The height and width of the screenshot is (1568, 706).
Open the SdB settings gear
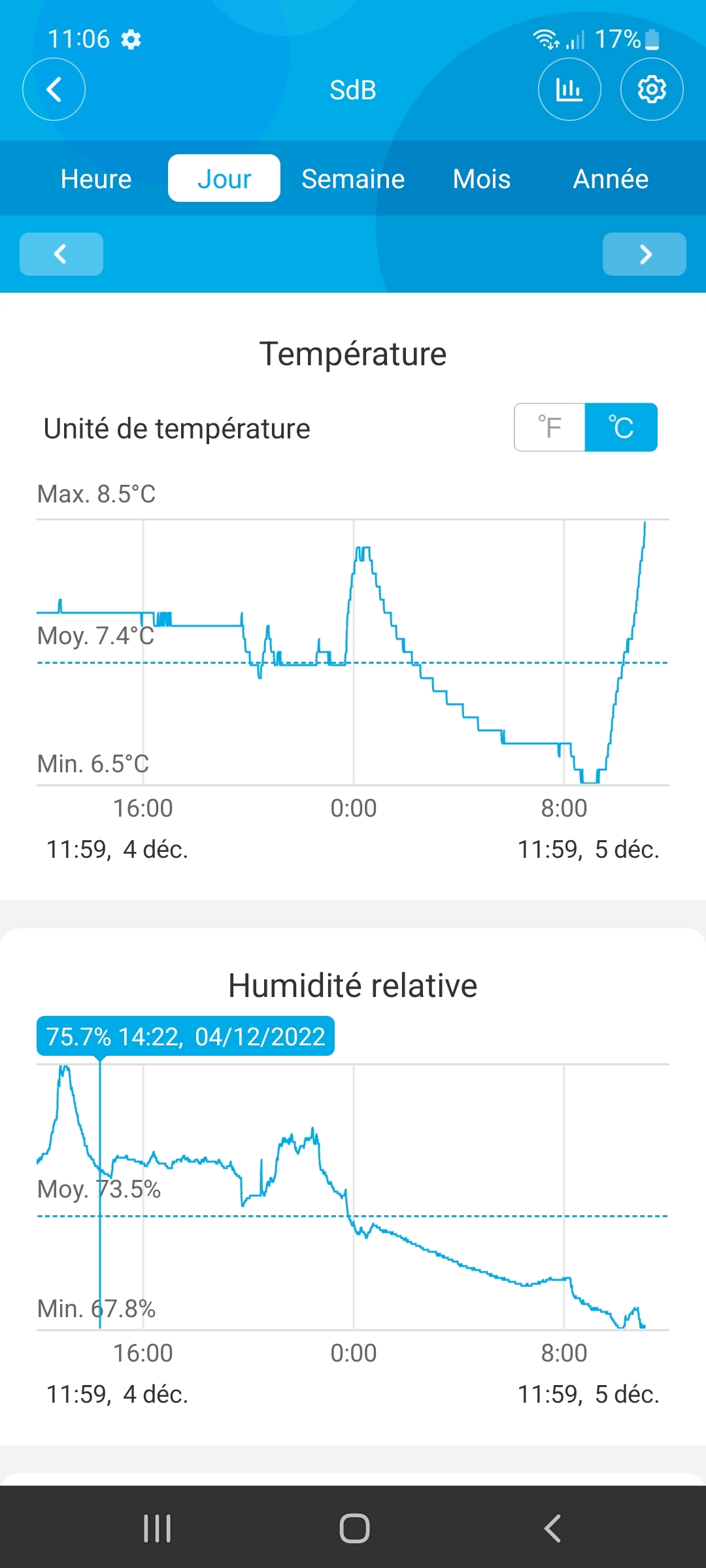click(x=651, y=90)
